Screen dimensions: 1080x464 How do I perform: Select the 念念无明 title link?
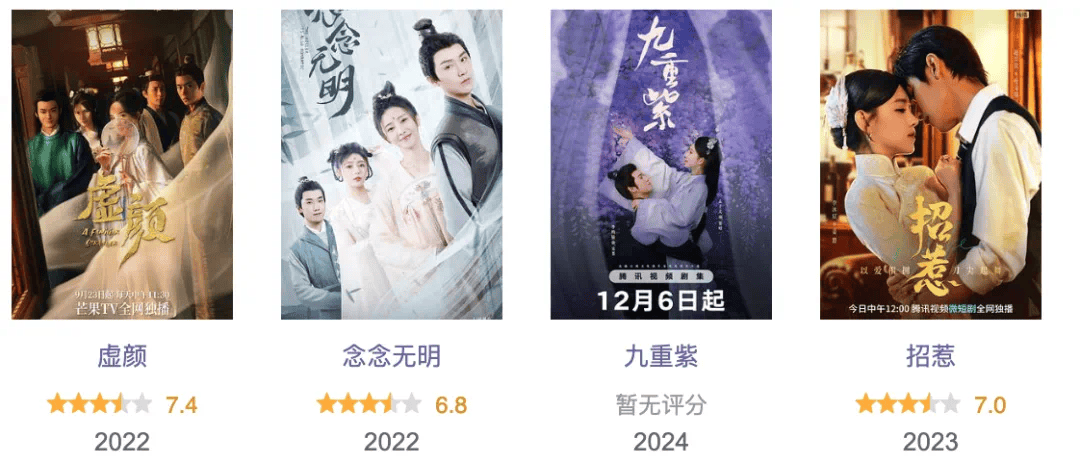click(x=391, y=356)
